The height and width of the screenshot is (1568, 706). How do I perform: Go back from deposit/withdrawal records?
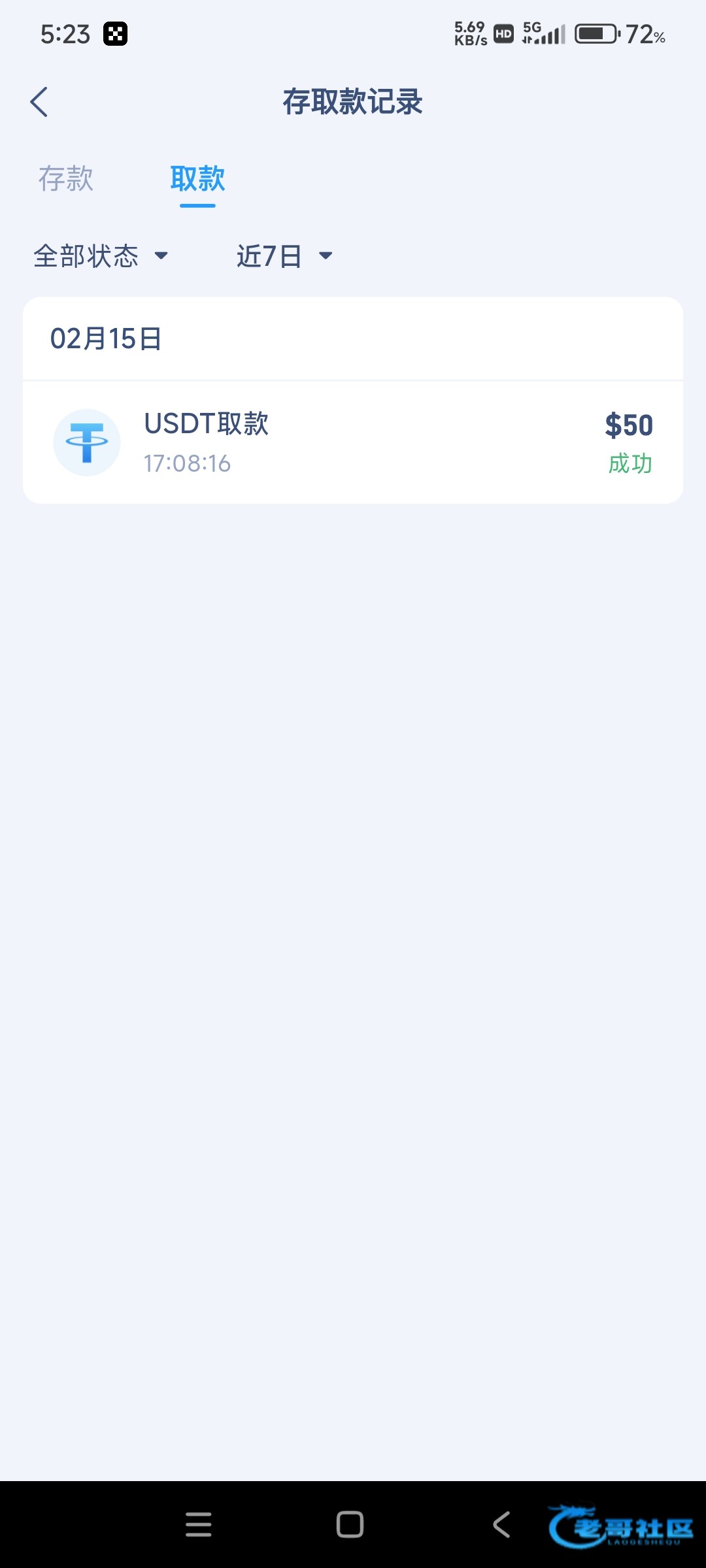(39, 103)
